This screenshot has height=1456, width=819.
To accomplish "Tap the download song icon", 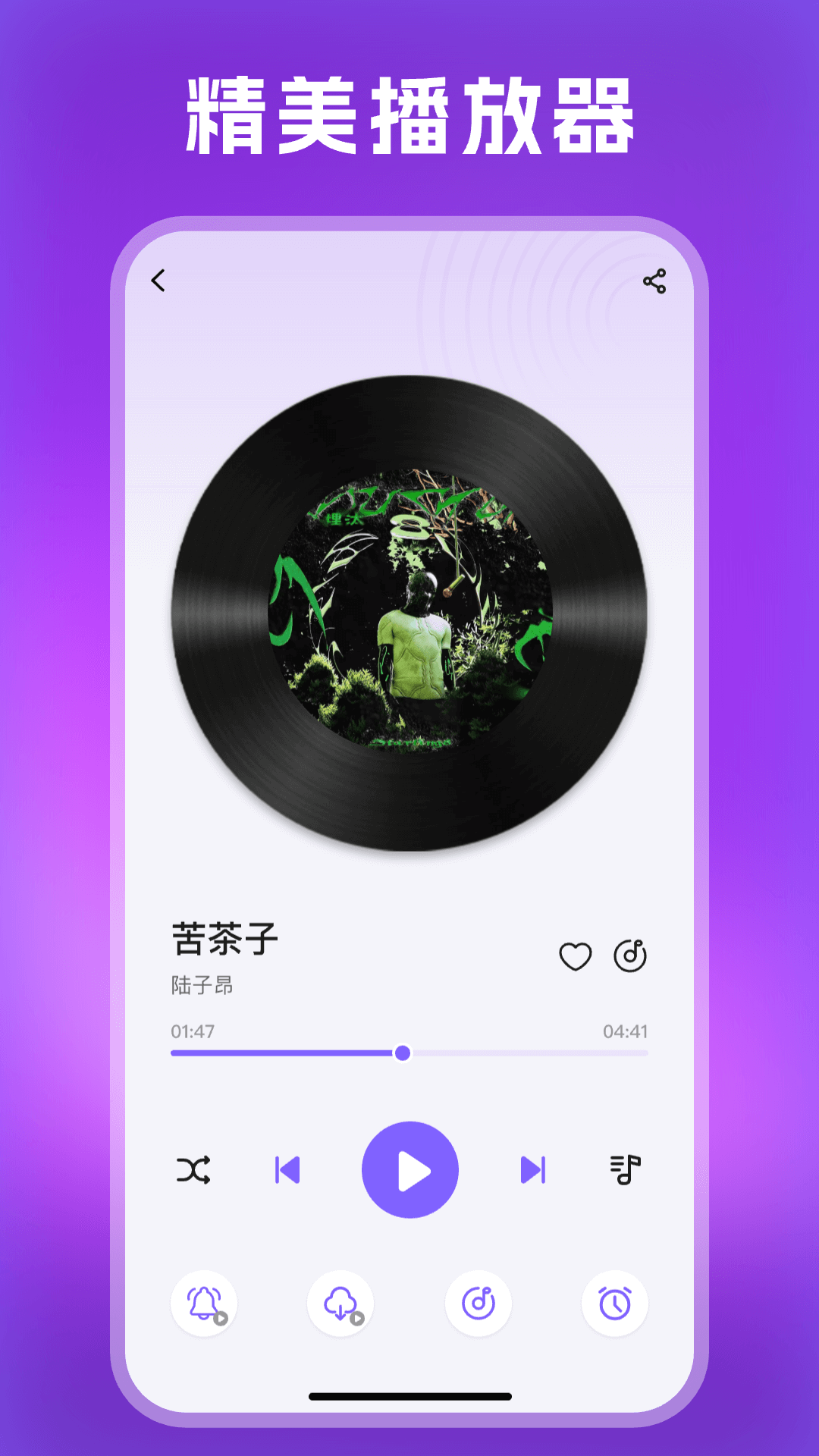I will 340,1302.
